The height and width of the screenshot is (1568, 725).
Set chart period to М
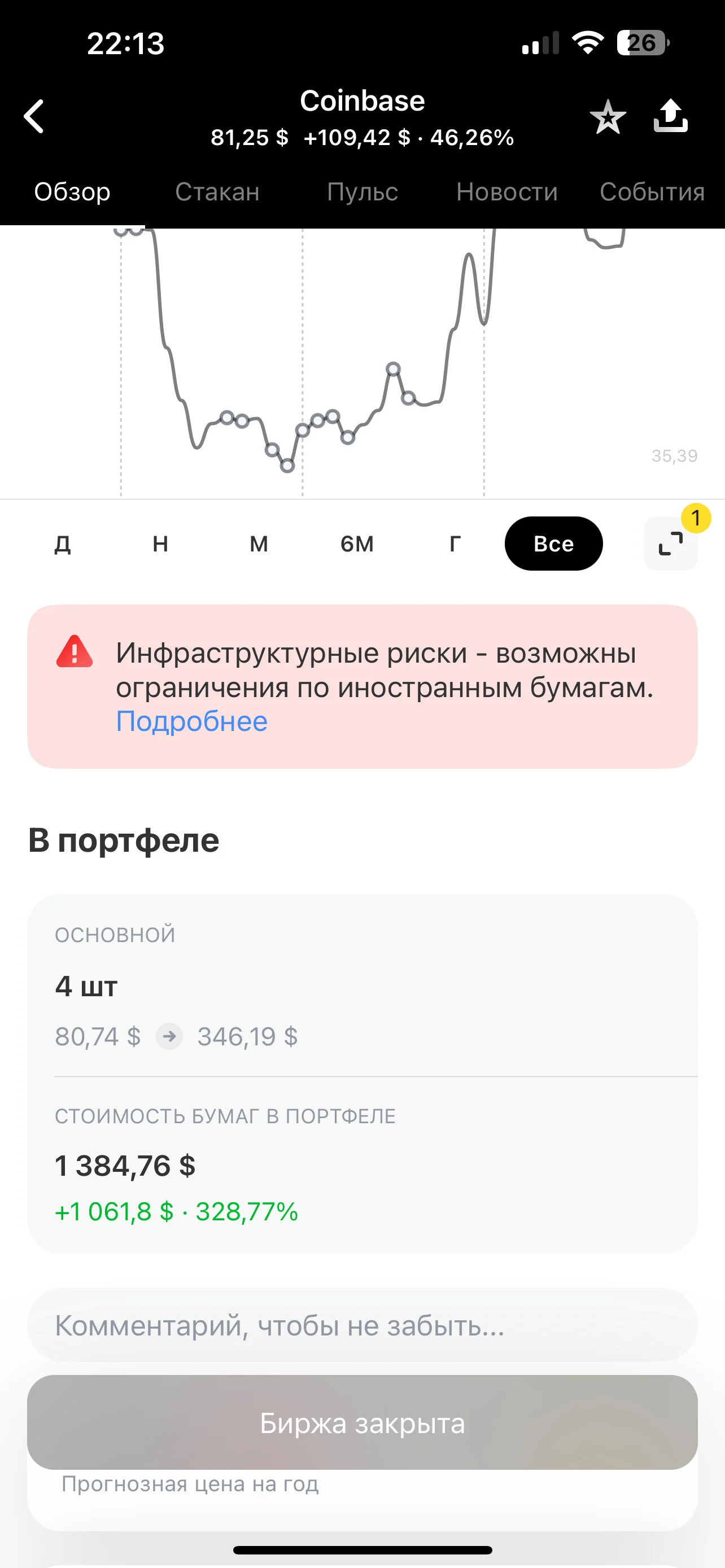tap(259, 543)
